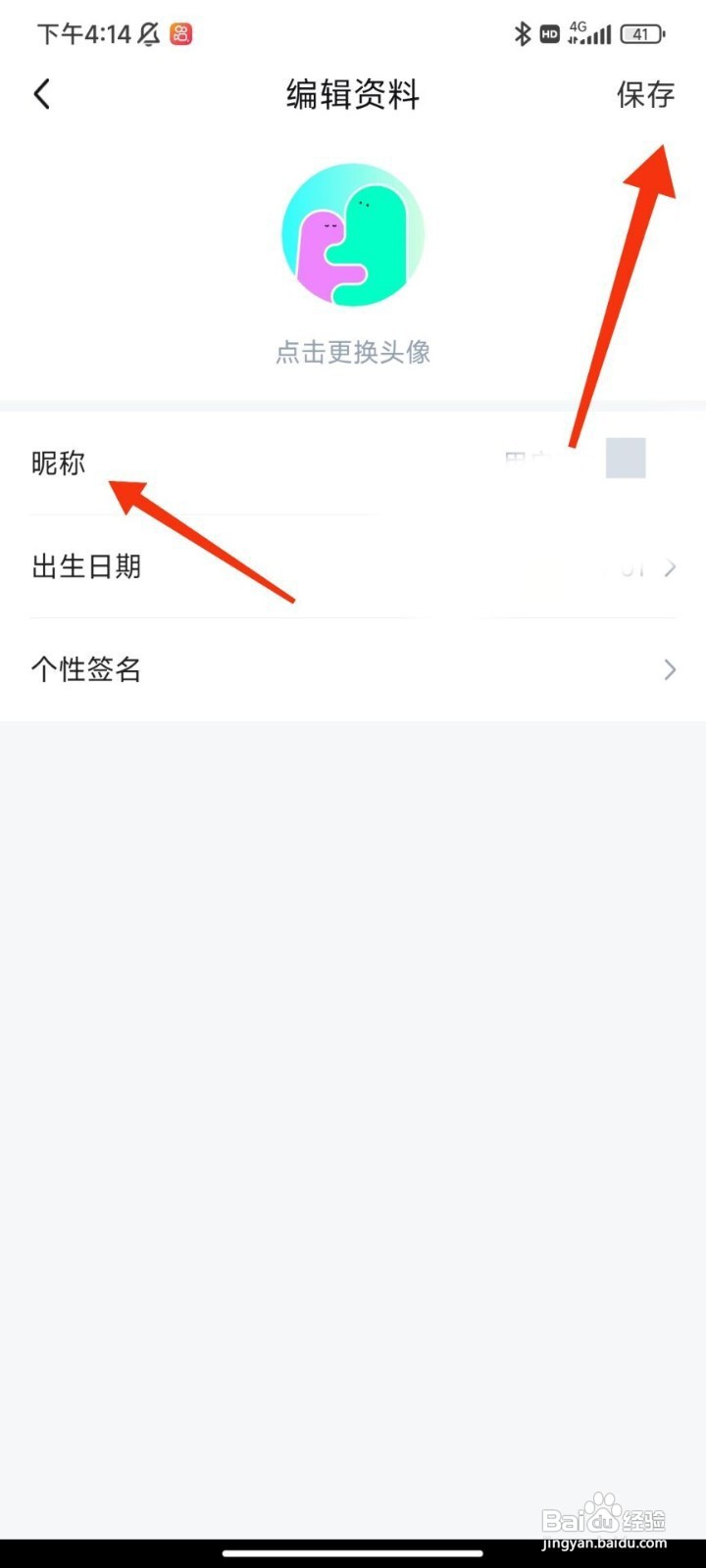Tap the battery indicator showing 41
706x1568 pixels.
642,33
